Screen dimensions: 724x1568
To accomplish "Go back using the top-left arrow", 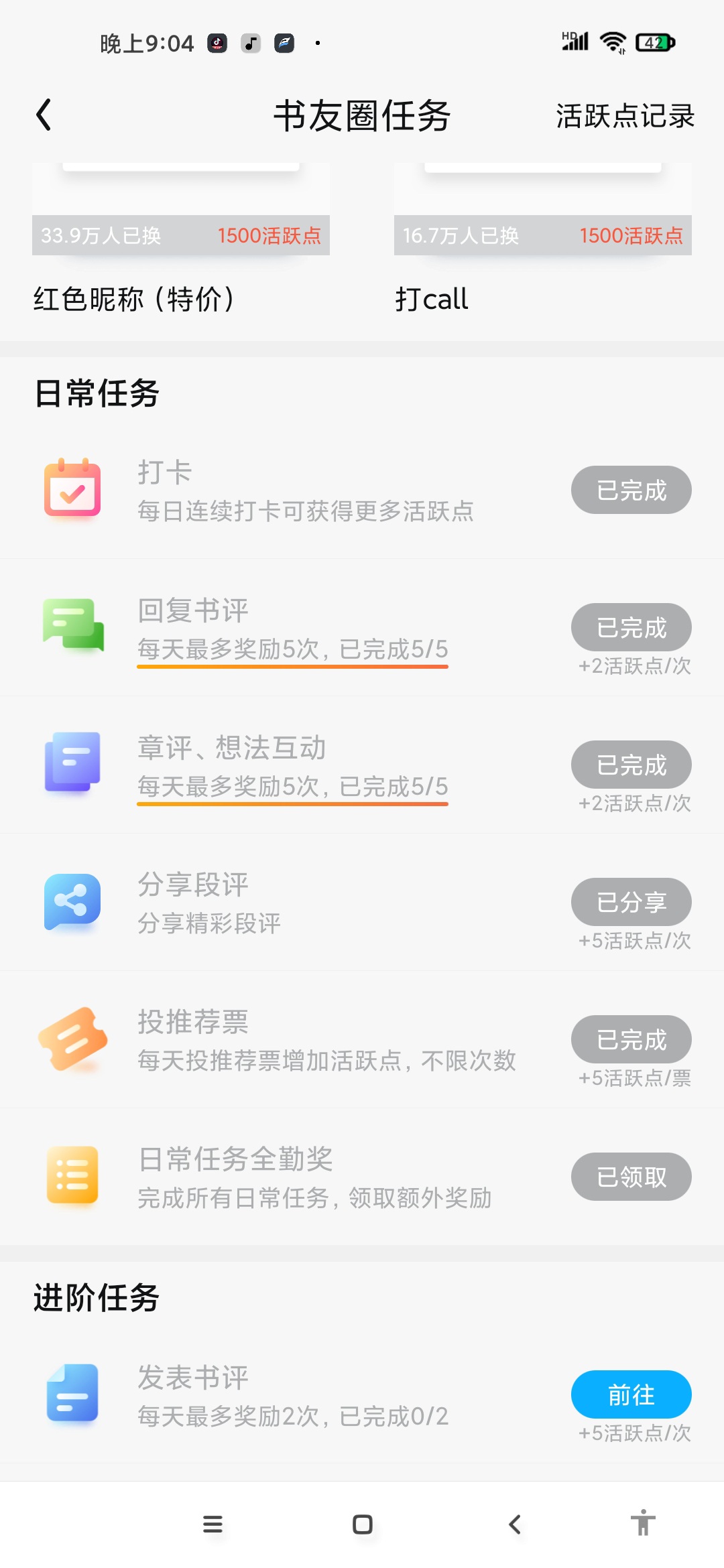I will click(44, 115).
